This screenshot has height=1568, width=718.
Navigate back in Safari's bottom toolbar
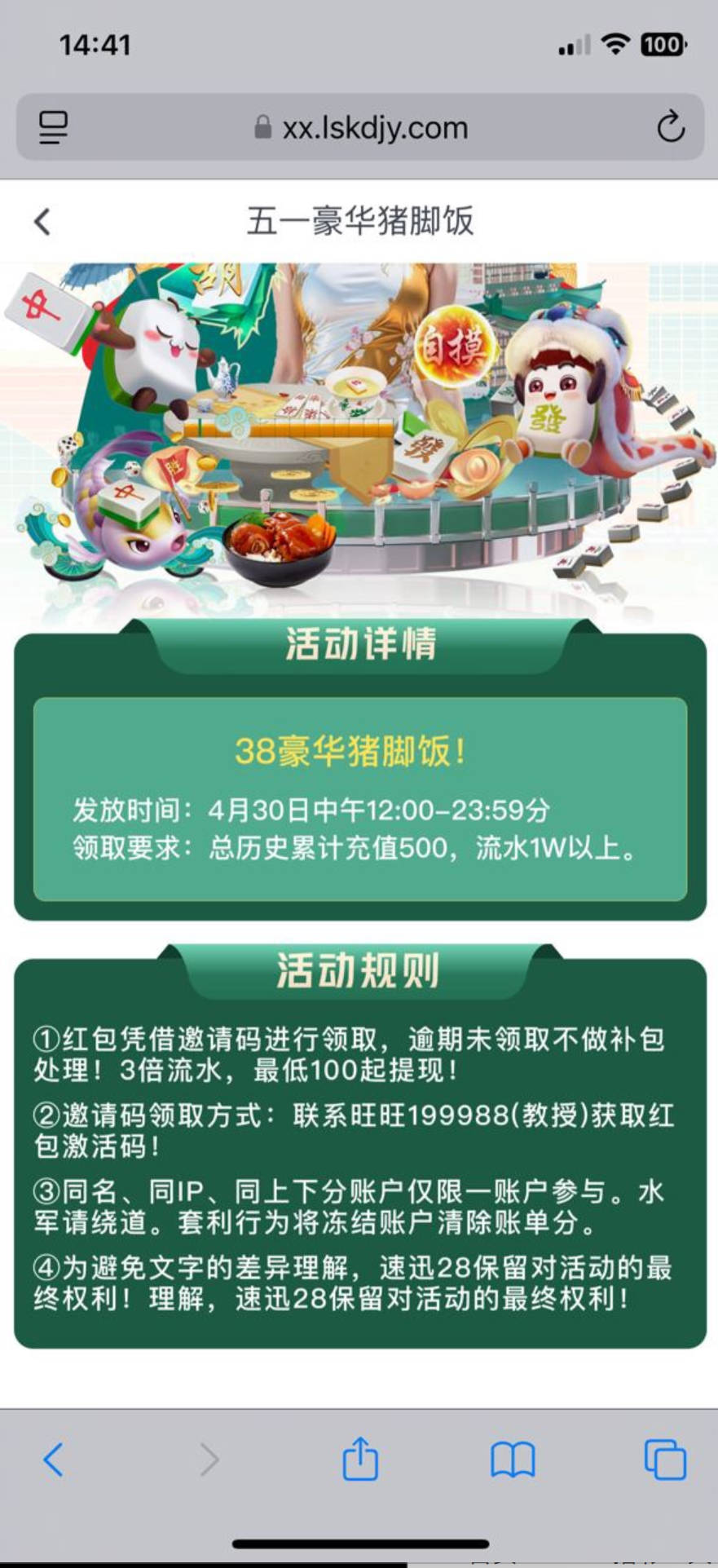click(53, 1459)
